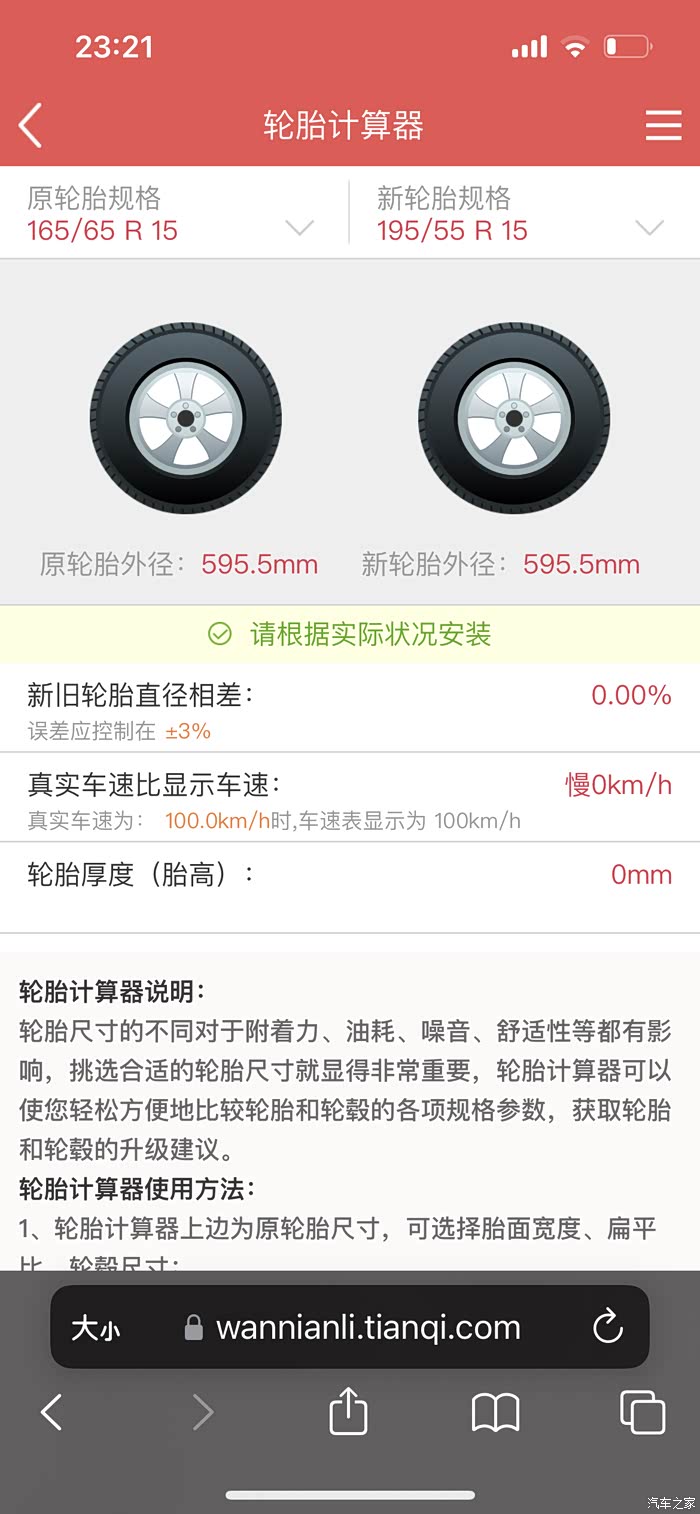Open Safari text size options
Viewport: 700px width, 1514px height.
point(96,1328)
